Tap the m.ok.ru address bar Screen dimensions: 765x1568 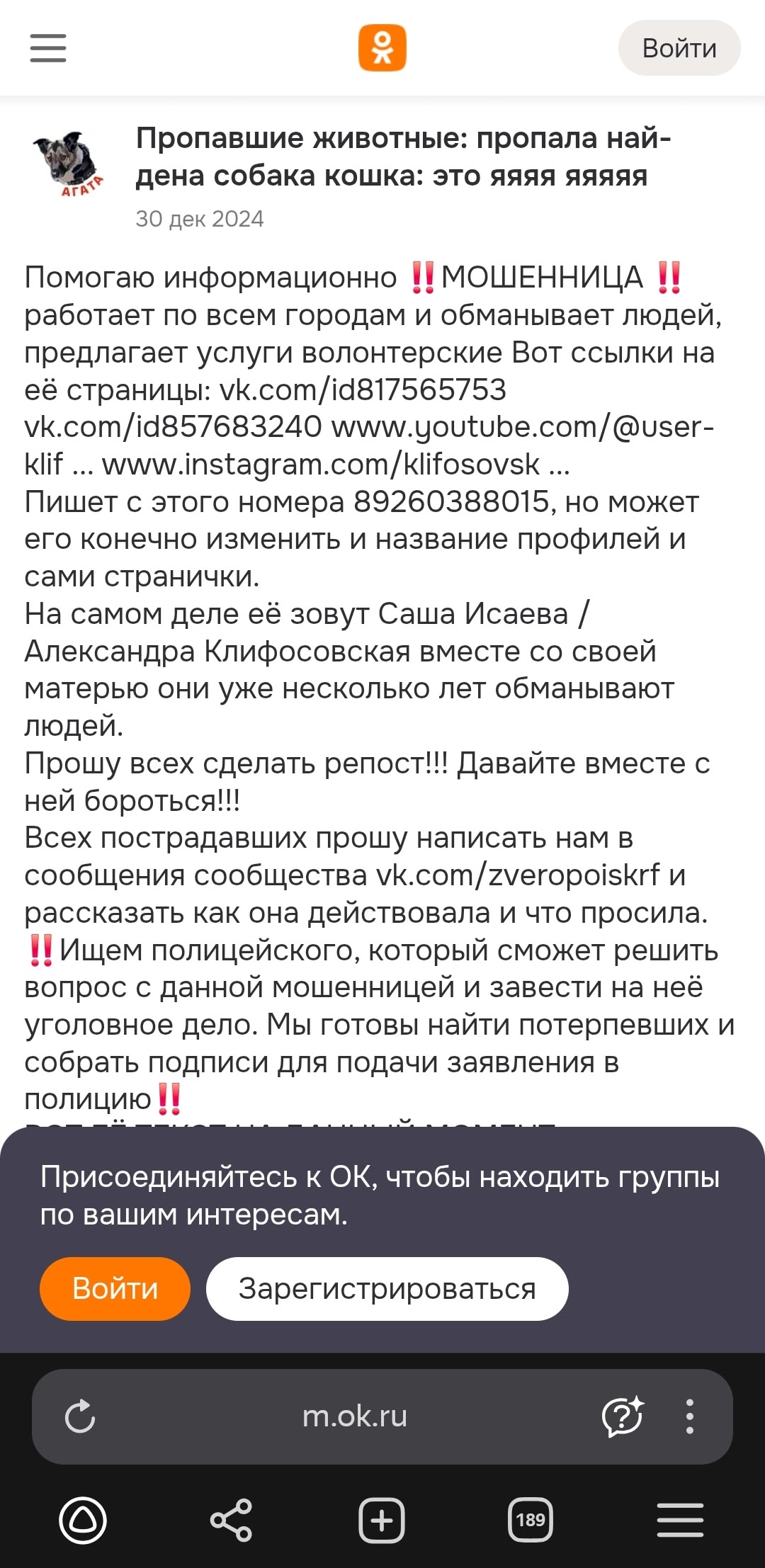354,1416
